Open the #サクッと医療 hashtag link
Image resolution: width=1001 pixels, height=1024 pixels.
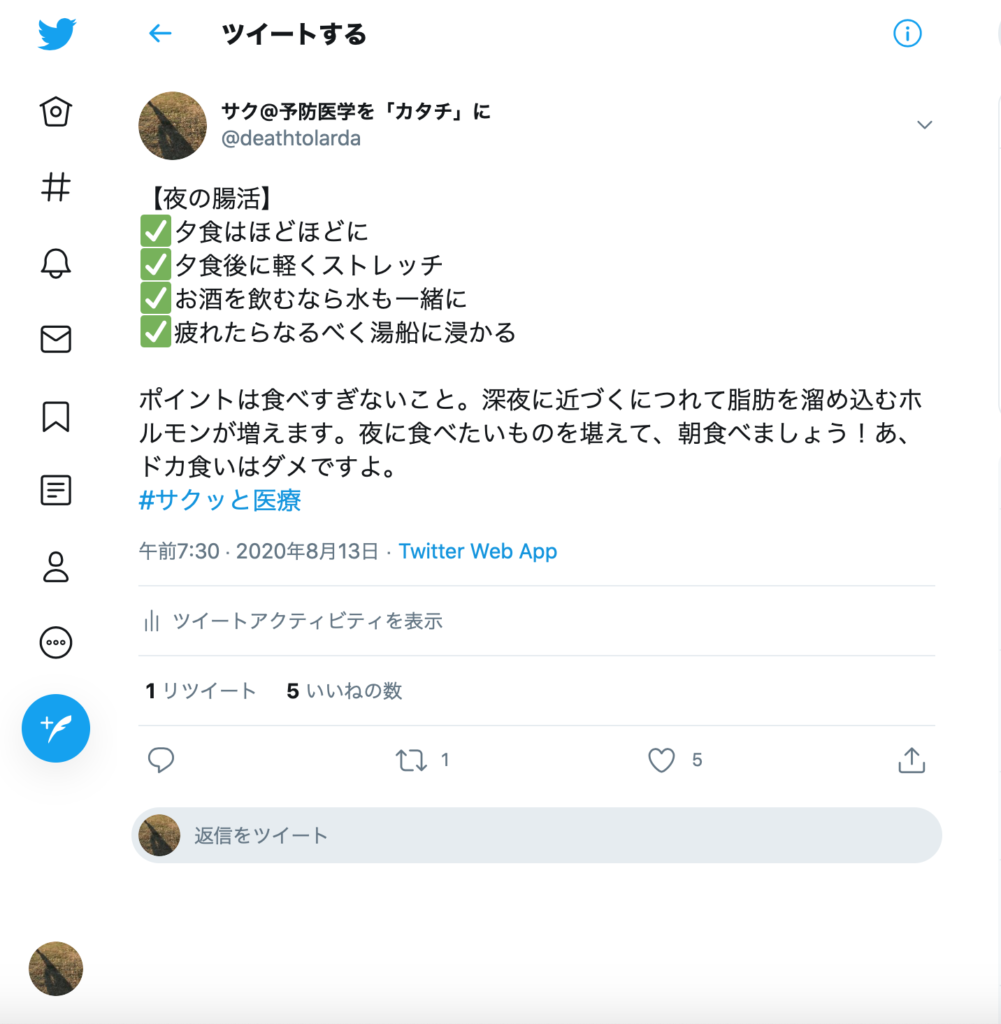pos(220,501)
